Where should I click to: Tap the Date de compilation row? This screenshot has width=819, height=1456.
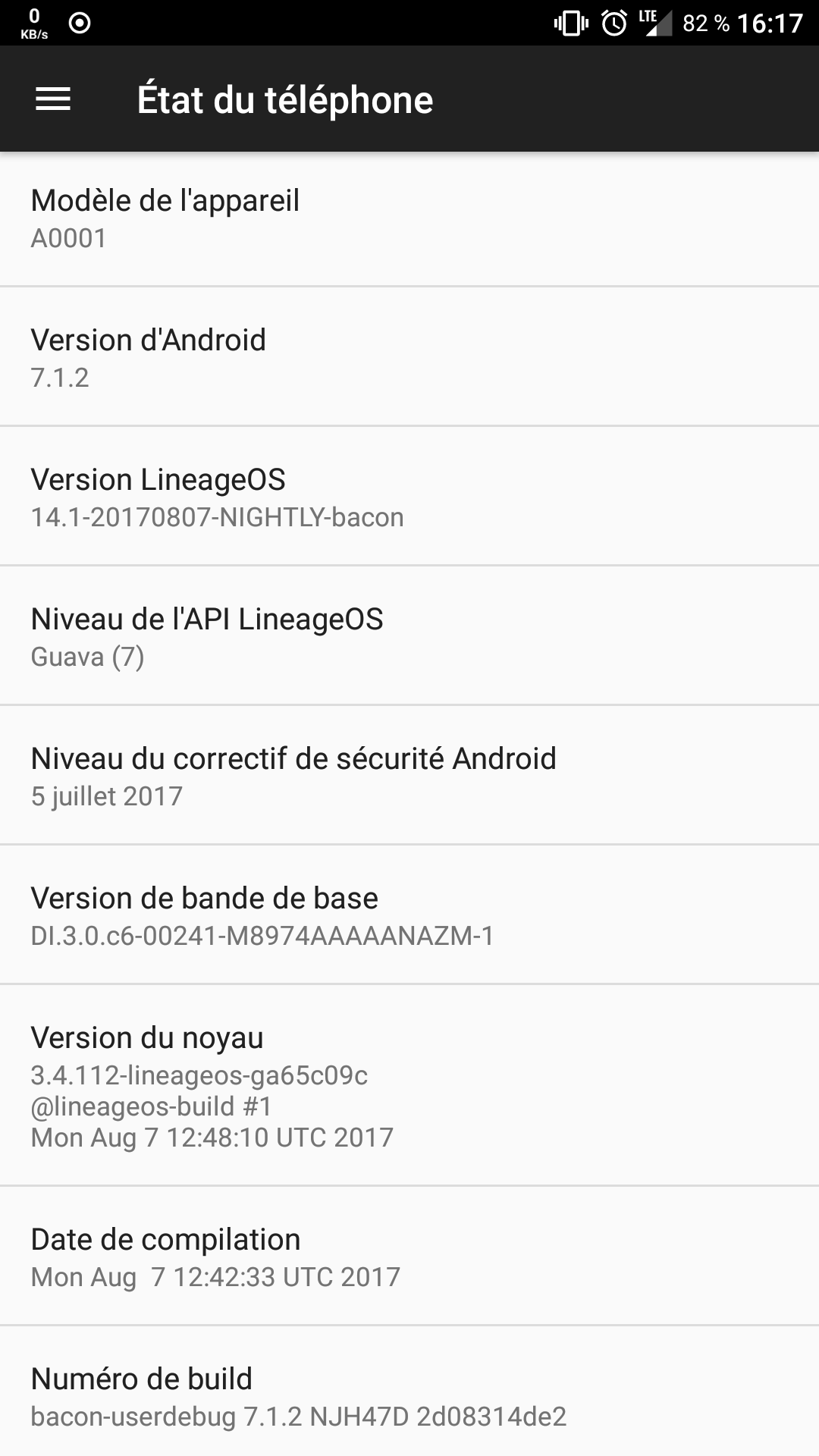coord(409,1256)
